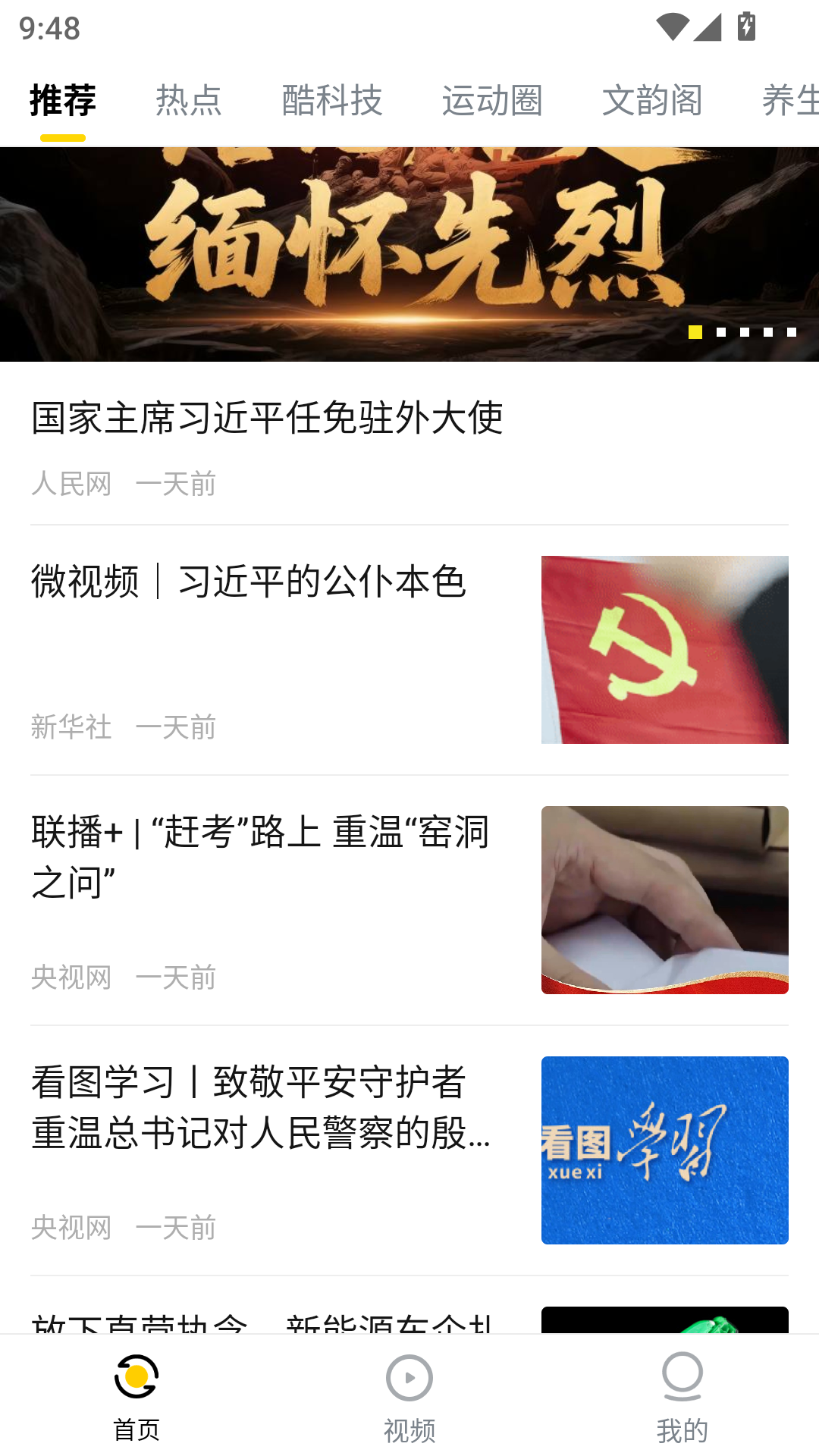The height and width of the screenshot is (1456, 819).
Task: Switch to the 热点 tab
Action: click(189, 101)
